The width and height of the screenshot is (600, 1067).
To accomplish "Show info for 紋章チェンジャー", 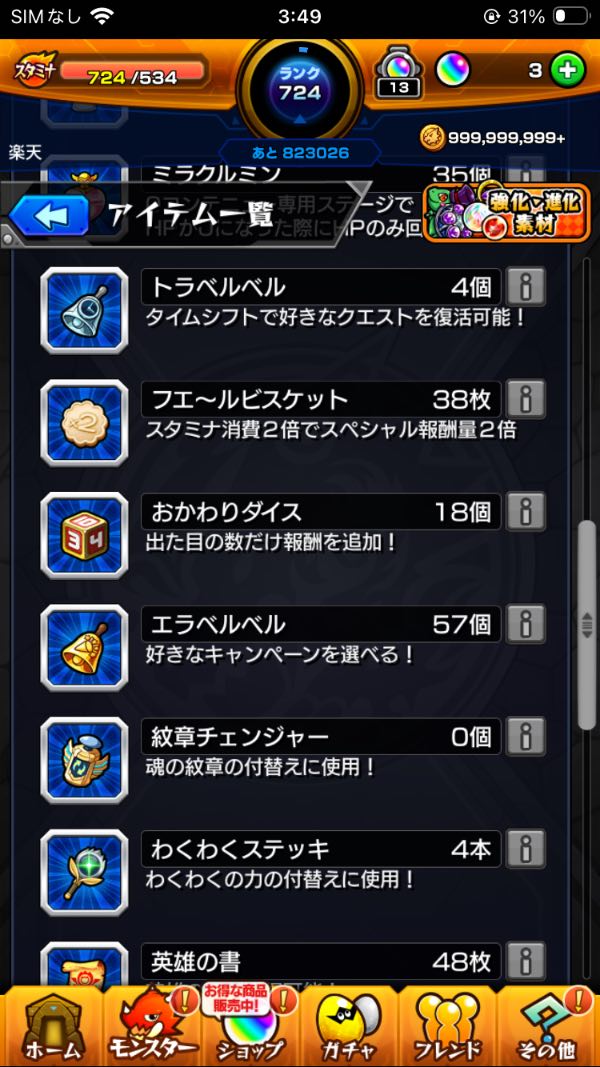I will coord(524,738).
